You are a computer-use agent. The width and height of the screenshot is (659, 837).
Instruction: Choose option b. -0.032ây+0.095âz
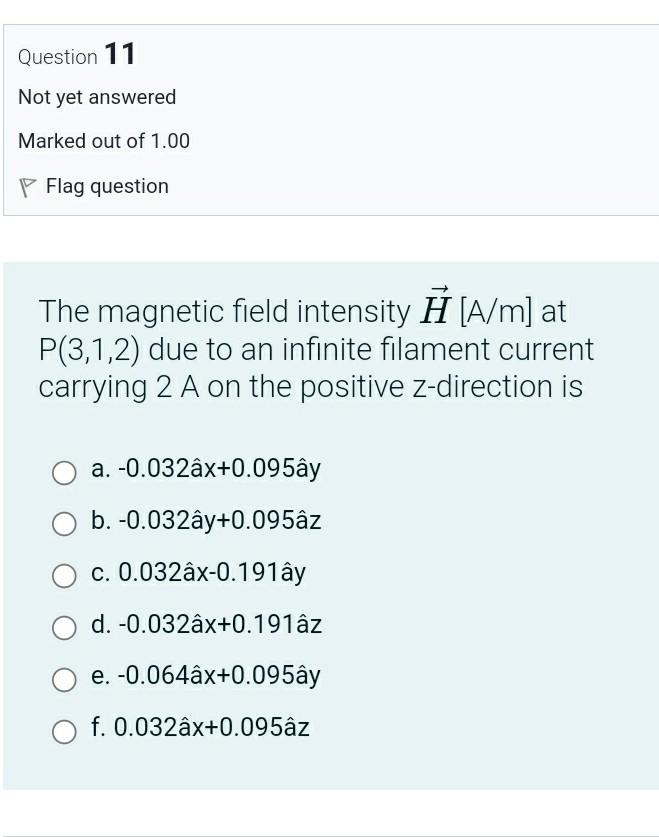coord(65,523)
